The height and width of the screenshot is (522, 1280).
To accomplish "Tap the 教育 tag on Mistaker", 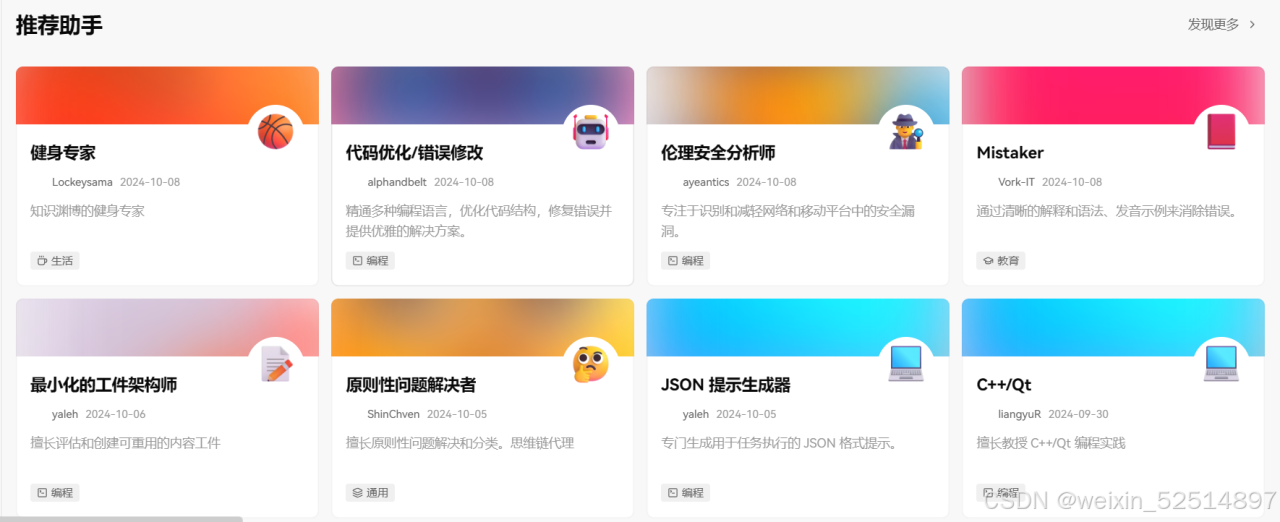I will [1001, 261].
